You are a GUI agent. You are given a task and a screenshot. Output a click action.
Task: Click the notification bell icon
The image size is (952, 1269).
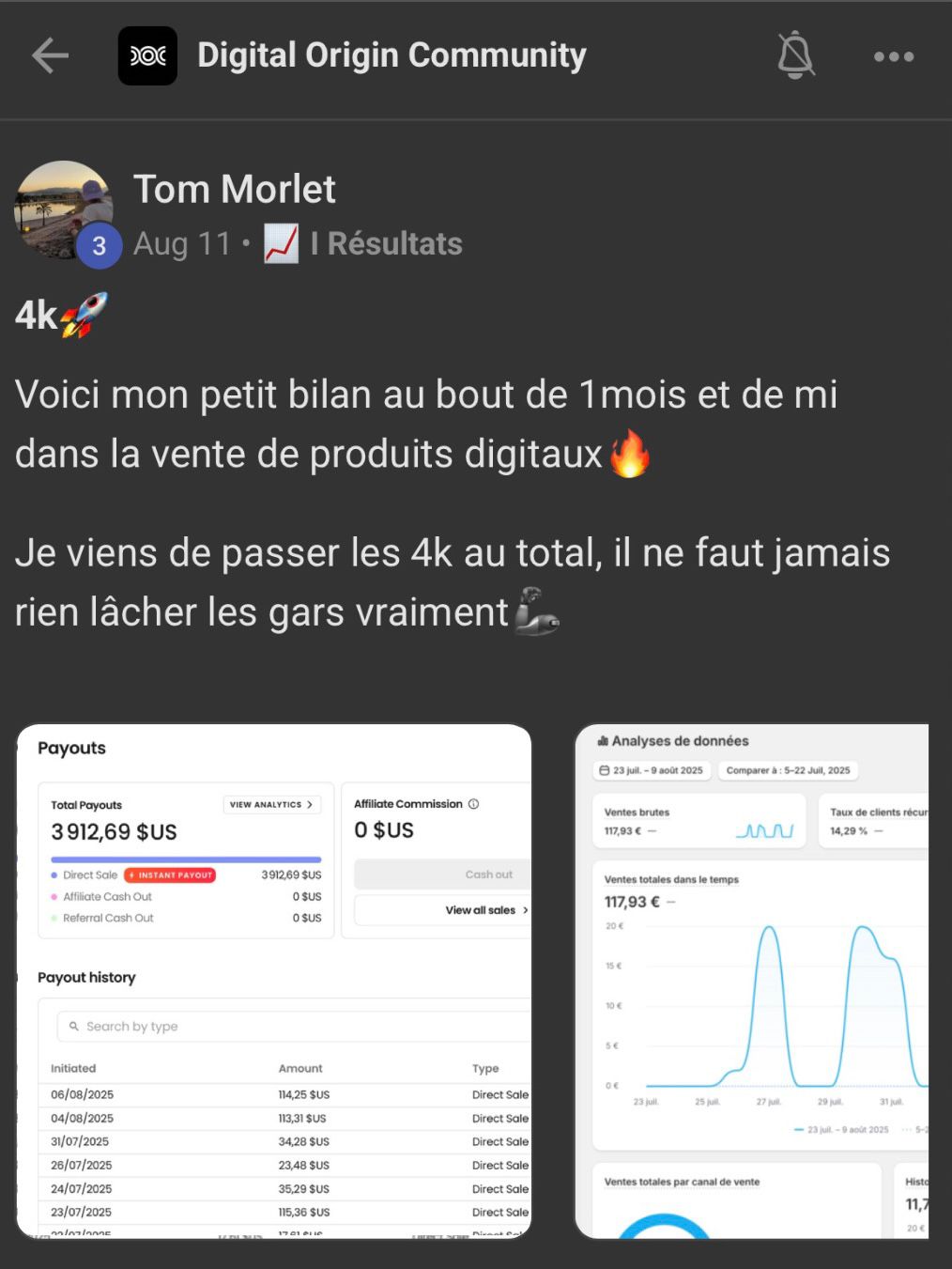pyautogui.click(x=794, y=55)
